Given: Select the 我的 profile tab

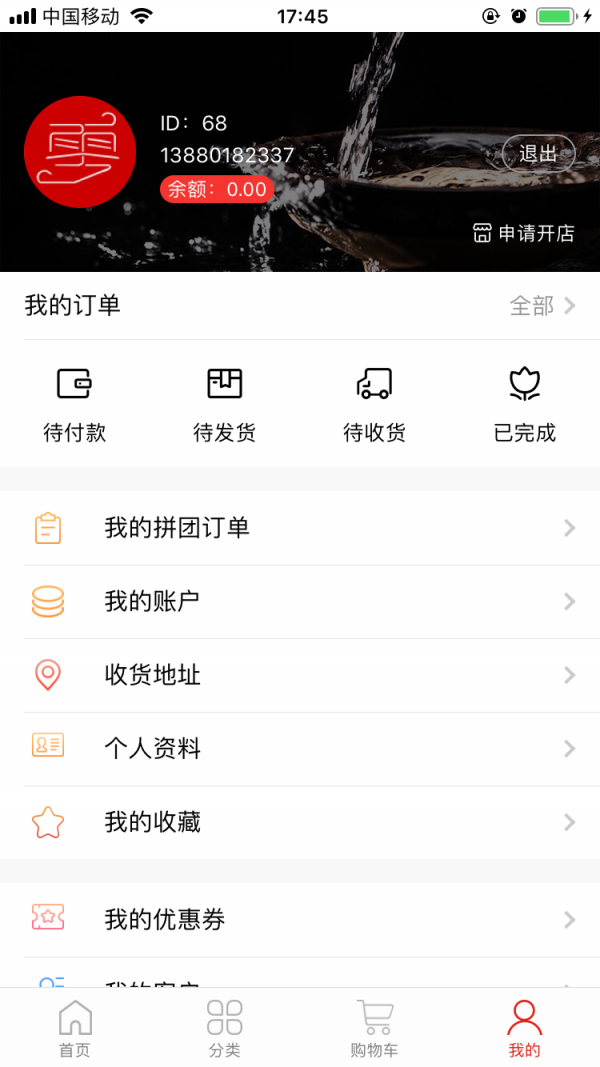Looking at the screenshot, I should coord(524,1028).
